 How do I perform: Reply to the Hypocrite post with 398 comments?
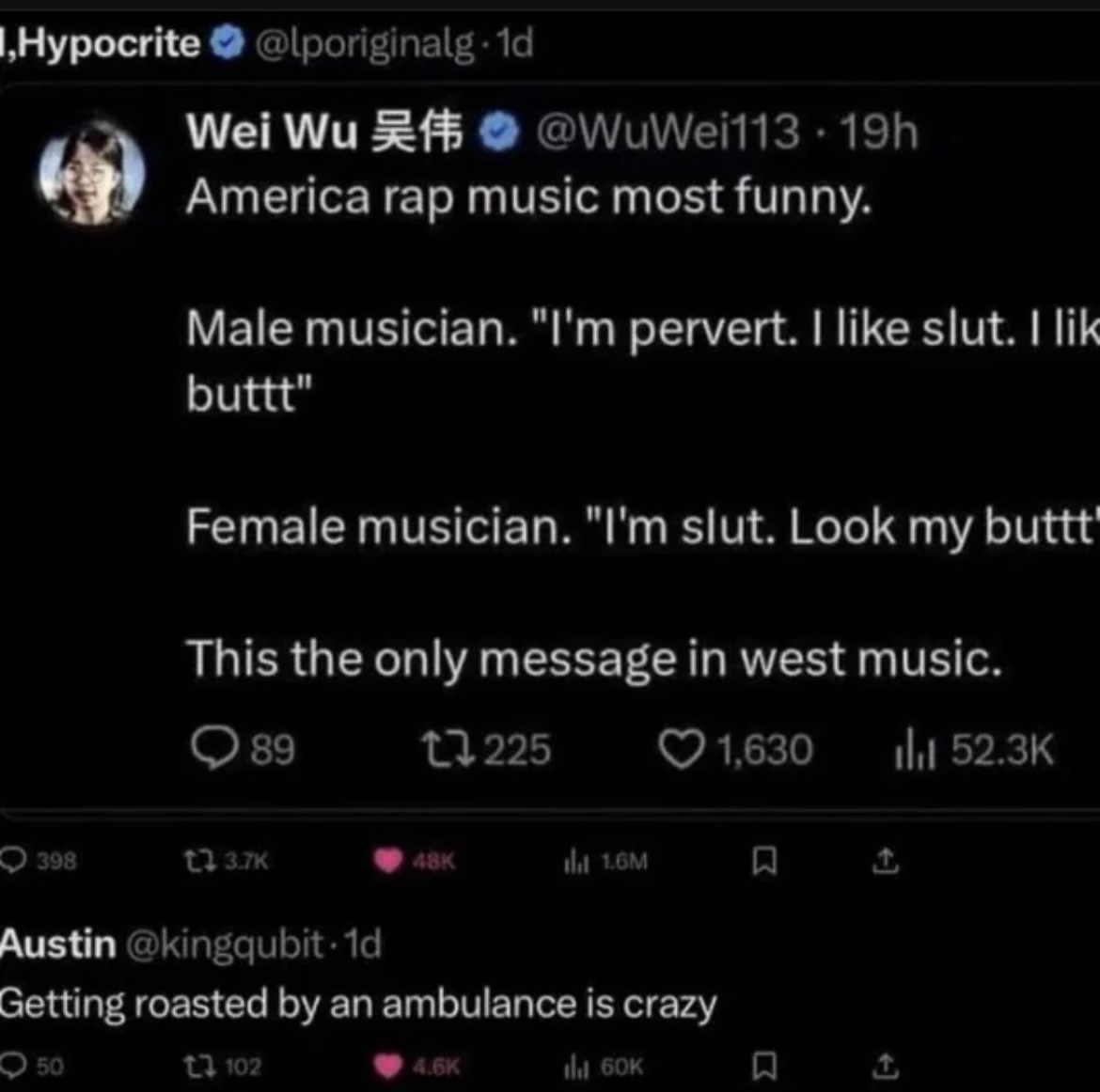tap(15, 860)
